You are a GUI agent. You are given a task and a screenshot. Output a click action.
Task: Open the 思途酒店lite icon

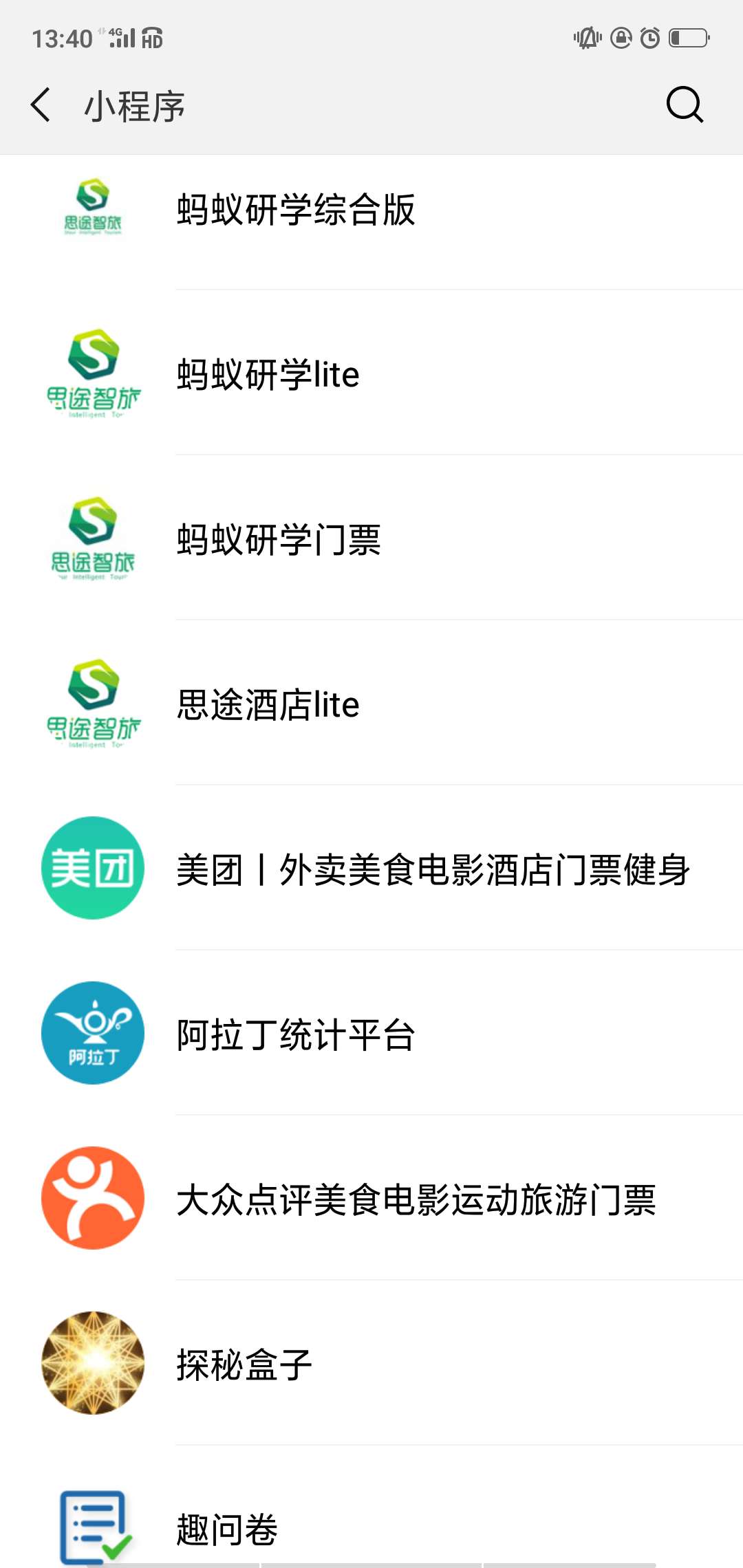click(93, 705)
